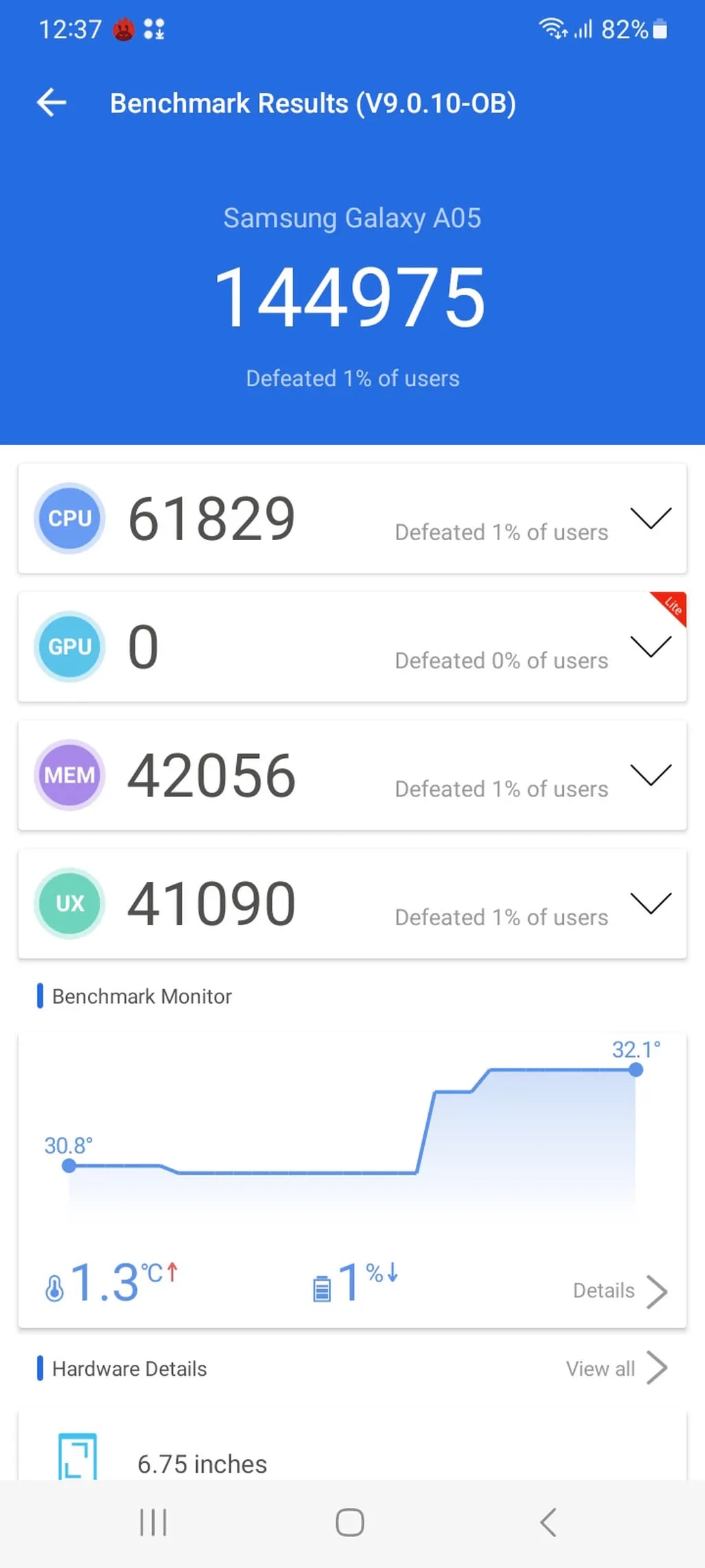Open Benchmark Monitor Details
Image resolution: width=705 pixels, height=1568 pixels.
click(x=620, y=1290)
